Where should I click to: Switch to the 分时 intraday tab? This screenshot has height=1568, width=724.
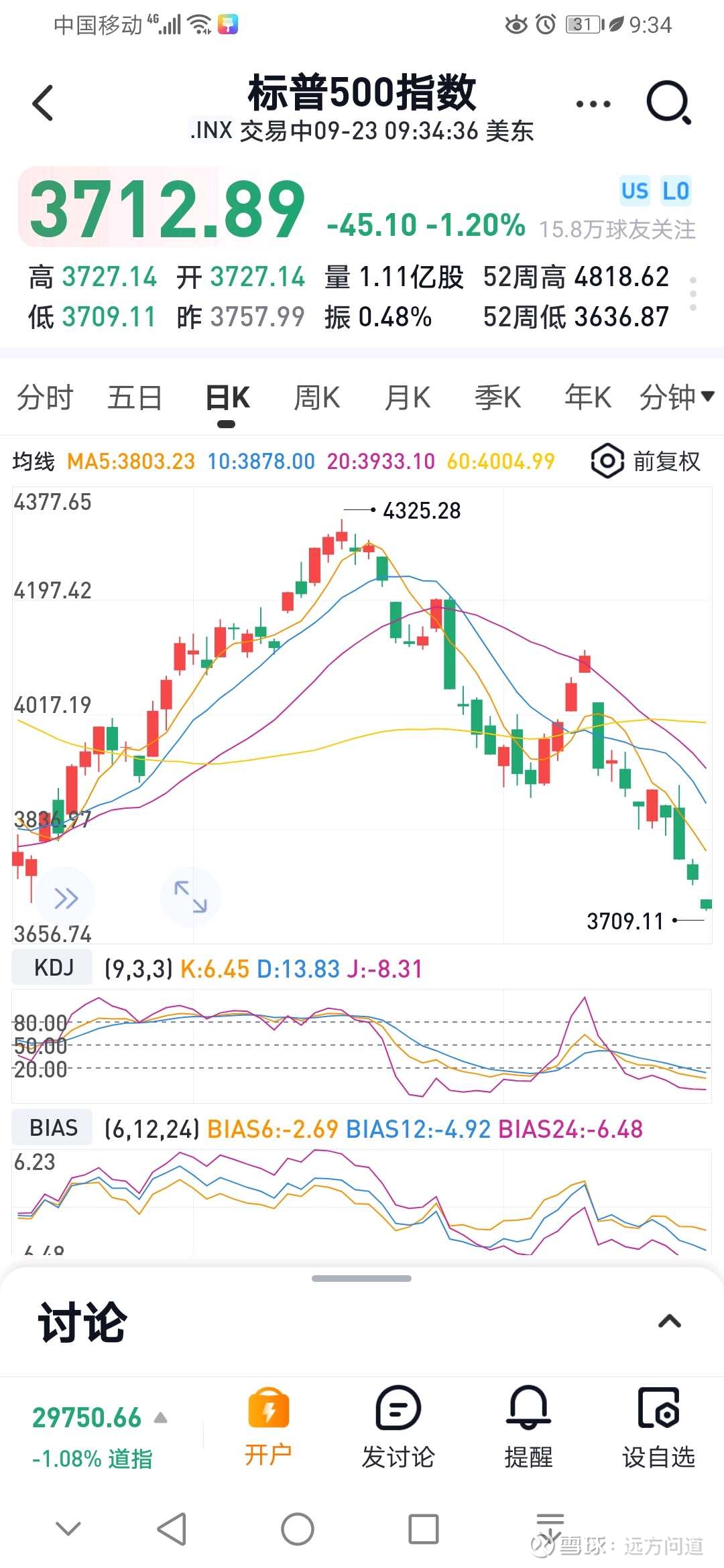click(44, 397)
